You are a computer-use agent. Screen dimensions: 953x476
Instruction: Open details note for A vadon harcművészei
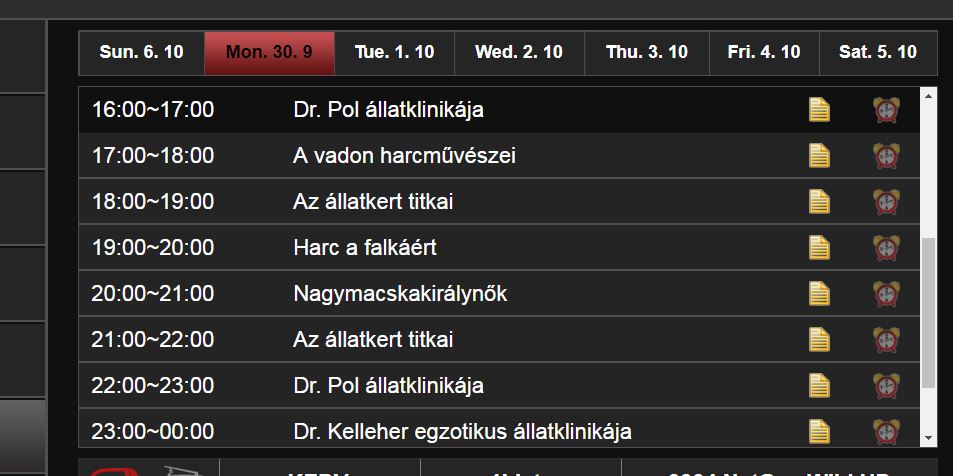pyautogui.click(x=819, y=156)
